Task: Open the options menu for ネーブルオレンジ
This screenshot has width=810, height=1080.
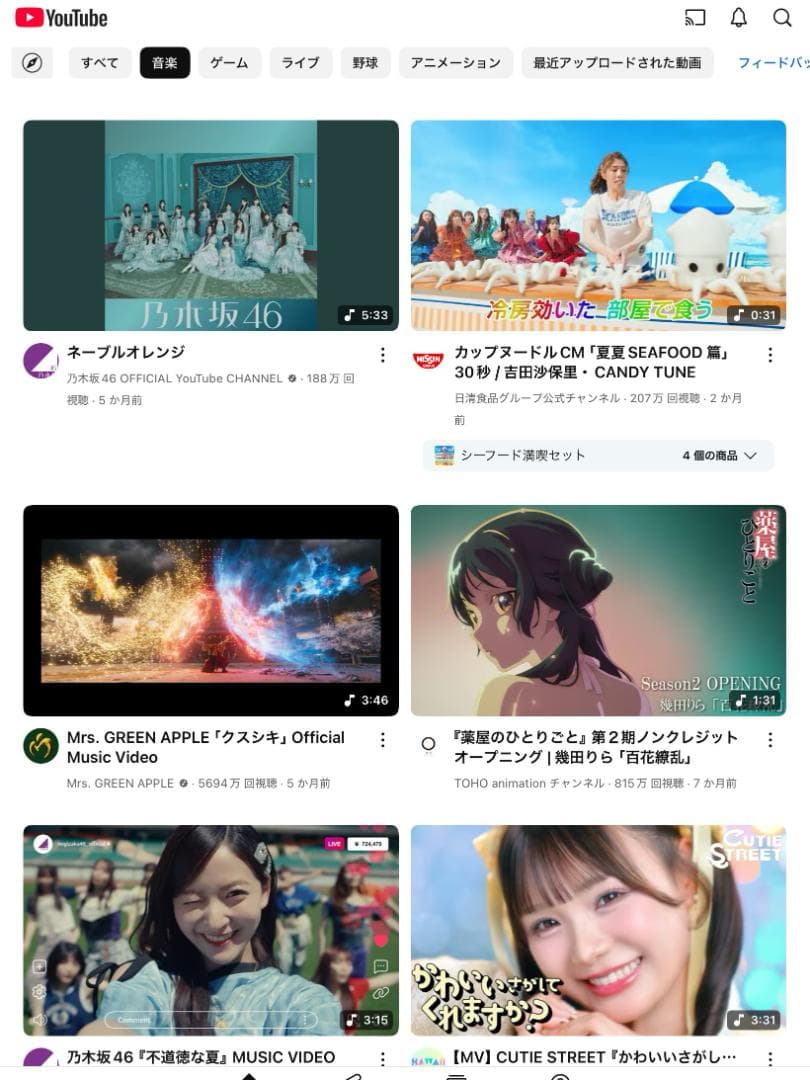Action: pyautogui.click(x=383, y=355)
